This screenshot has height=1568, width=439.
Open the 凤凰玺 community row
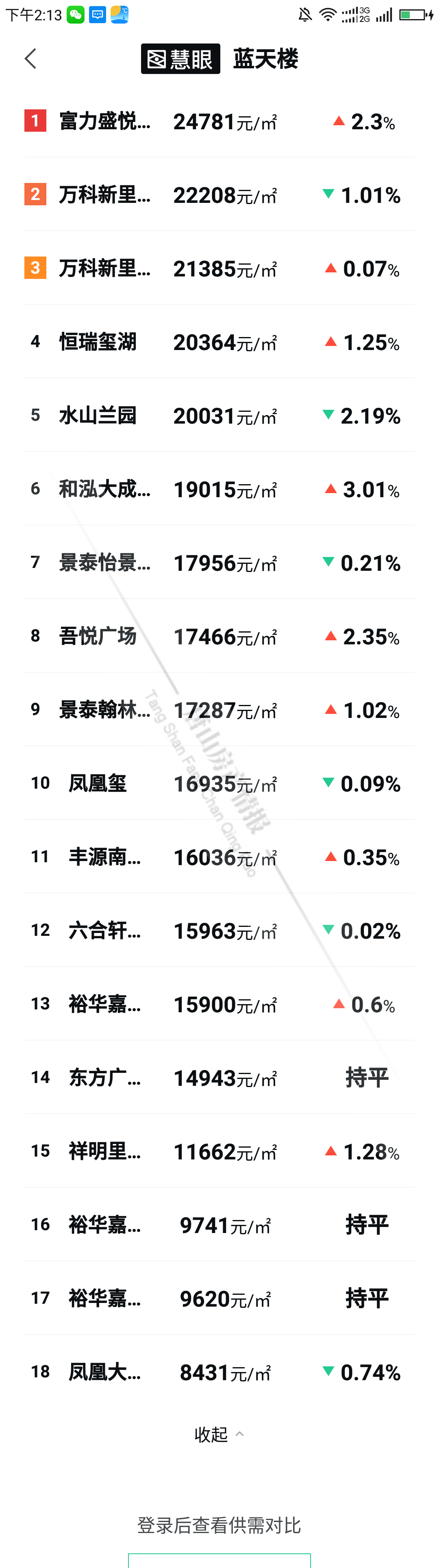(x=98, y=783)
